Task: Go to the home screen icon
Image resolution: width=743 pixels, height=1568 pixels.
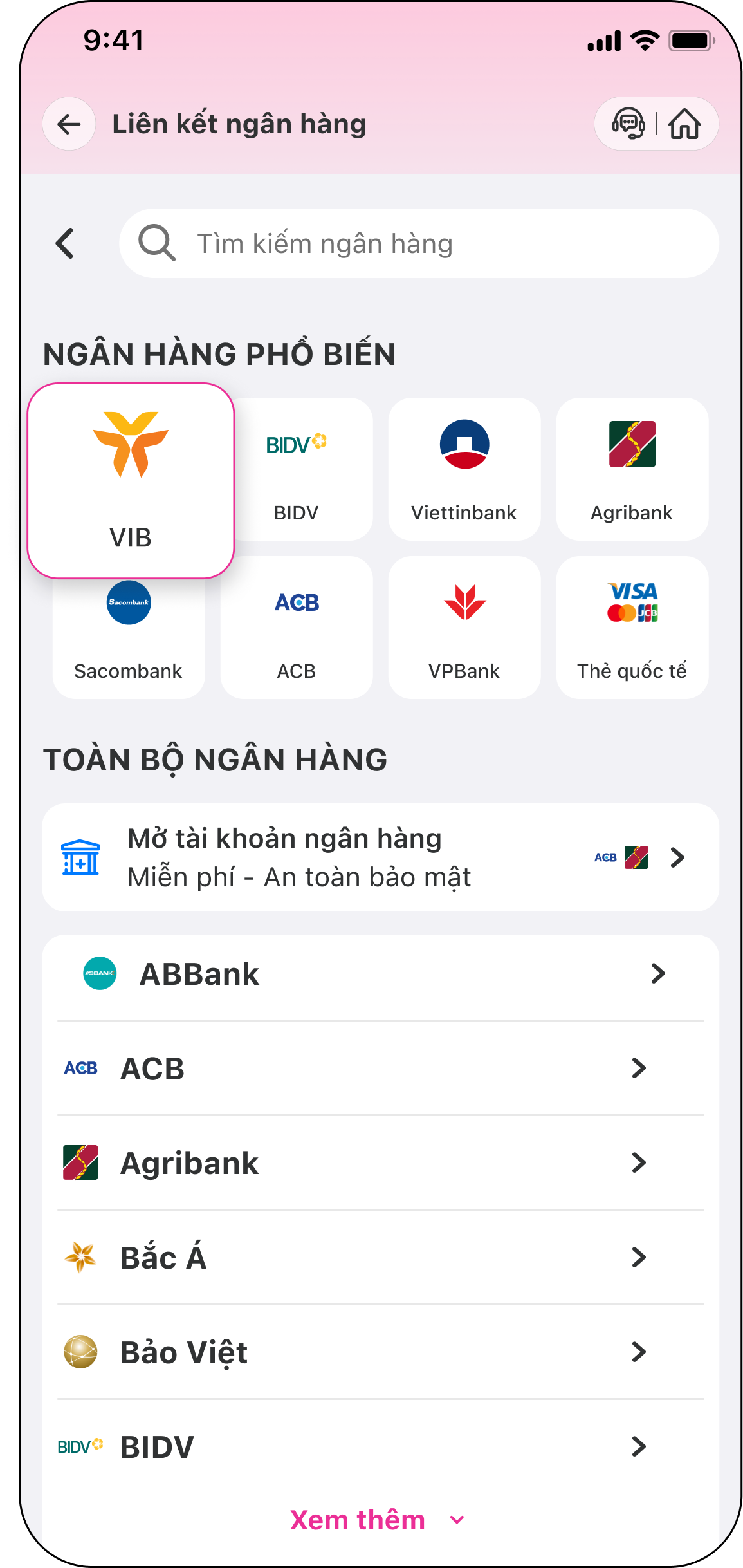Action: pyautogui.click(x=684, y=124)
